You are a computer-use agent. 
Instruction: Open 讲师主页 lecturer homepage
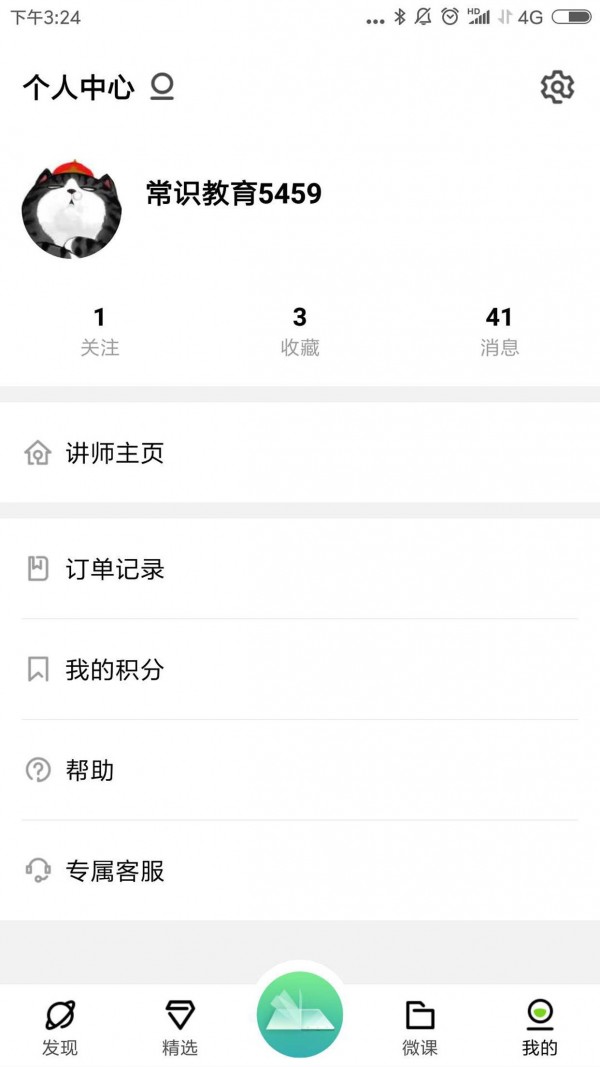pos(300,453)
